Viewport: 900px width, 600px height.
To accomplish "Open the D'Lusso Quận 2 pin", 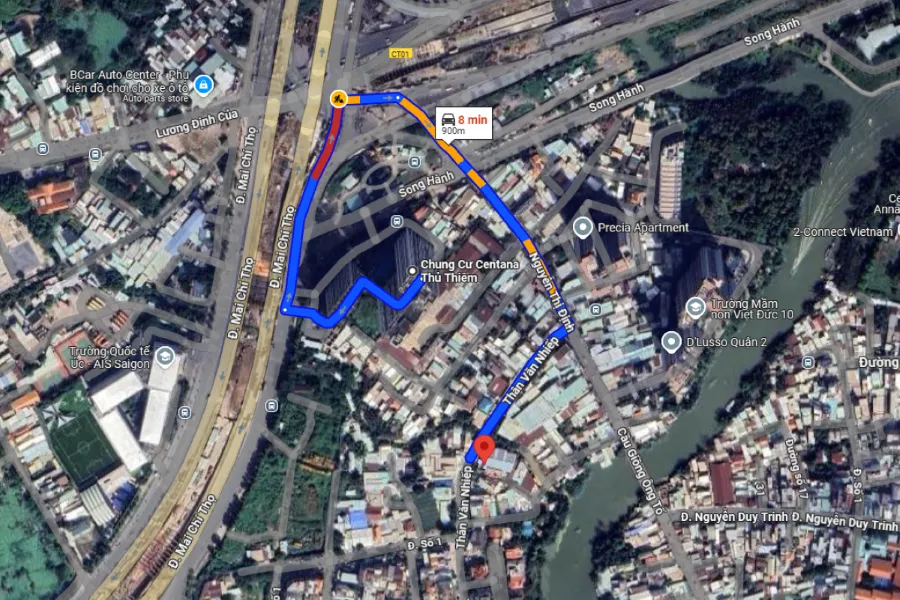I will click(x=671, y=342).
